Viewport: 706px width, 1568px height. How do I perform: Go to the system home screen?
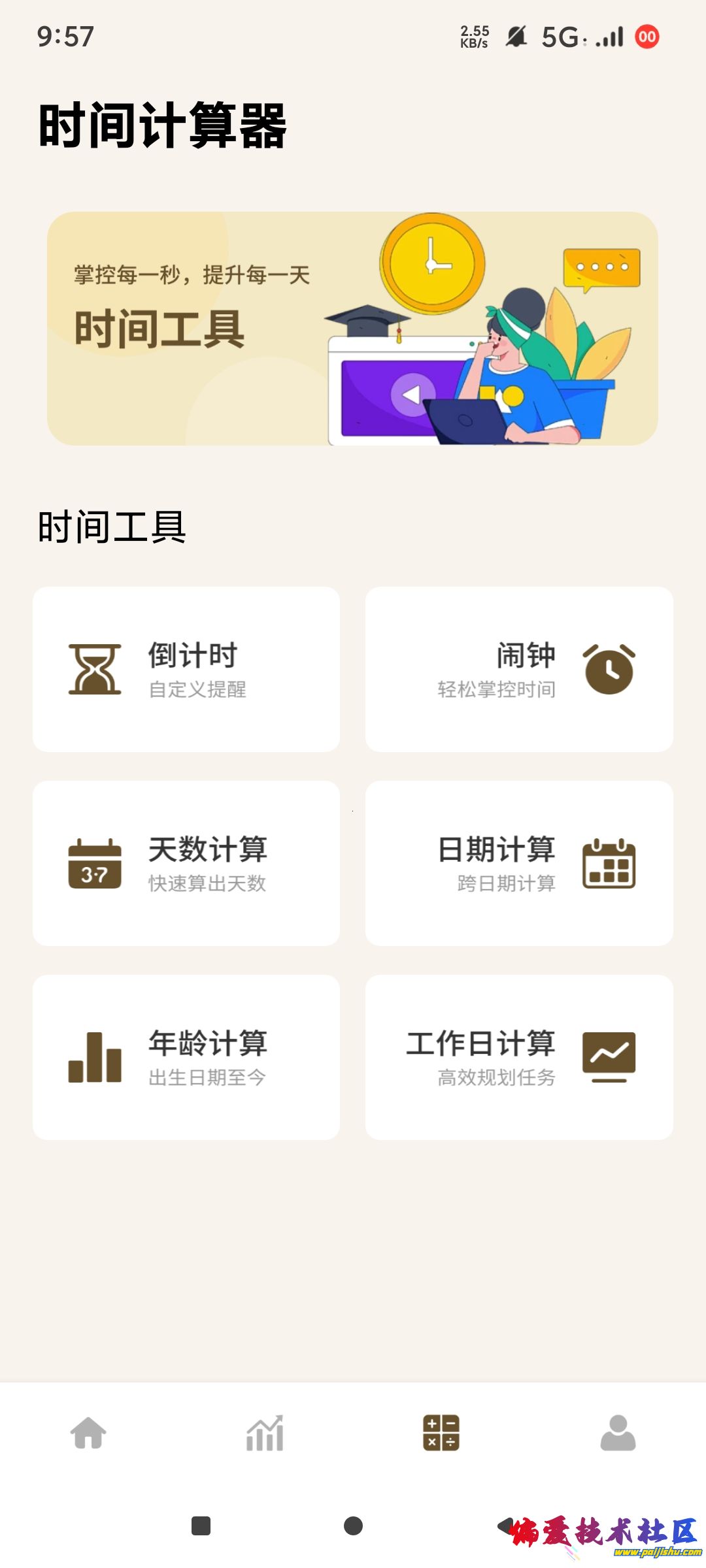[353, 1526]
